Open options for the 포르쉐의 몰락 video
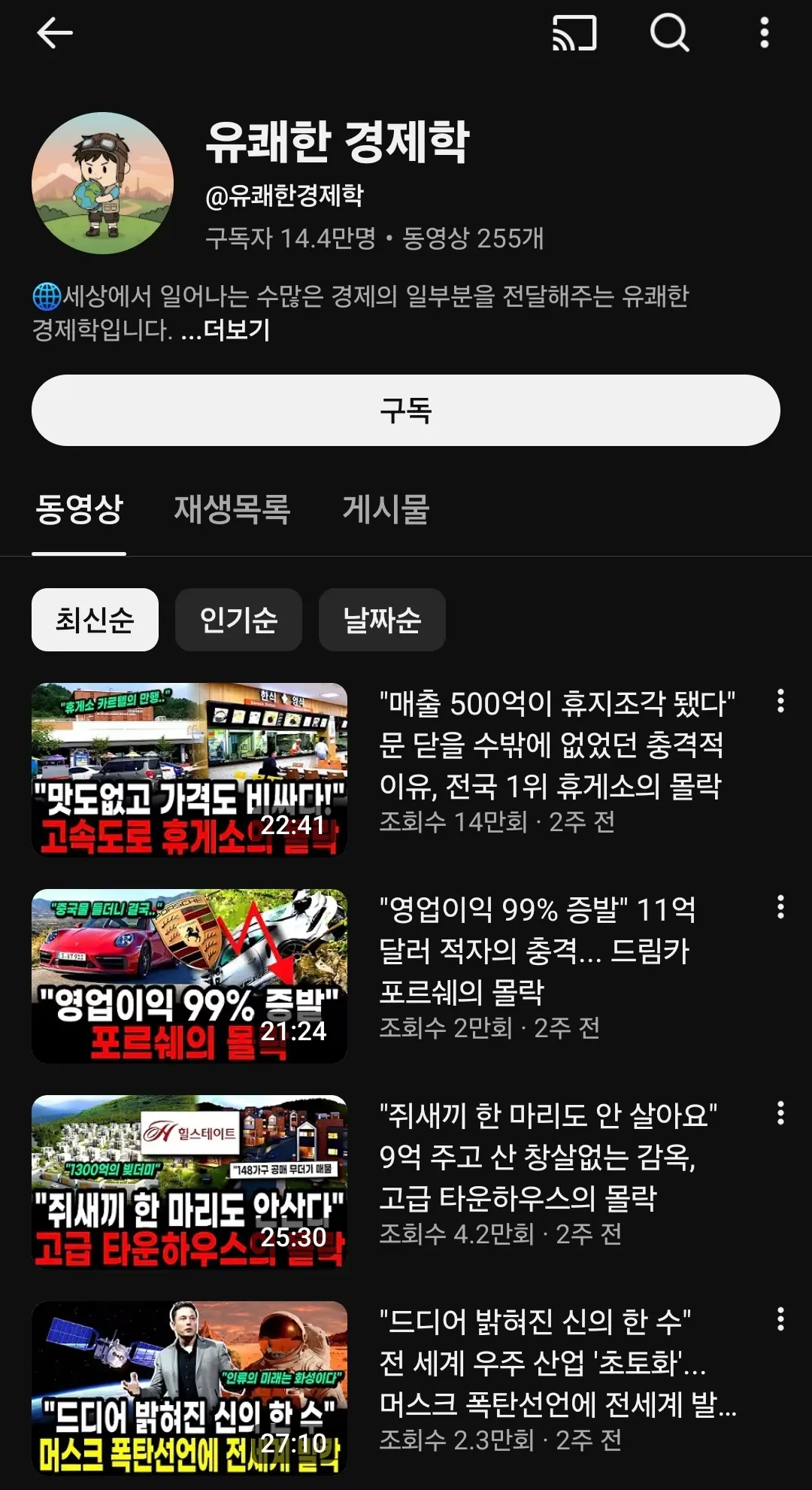Screen dimensions: 812x1490 [x=780, y=907]
